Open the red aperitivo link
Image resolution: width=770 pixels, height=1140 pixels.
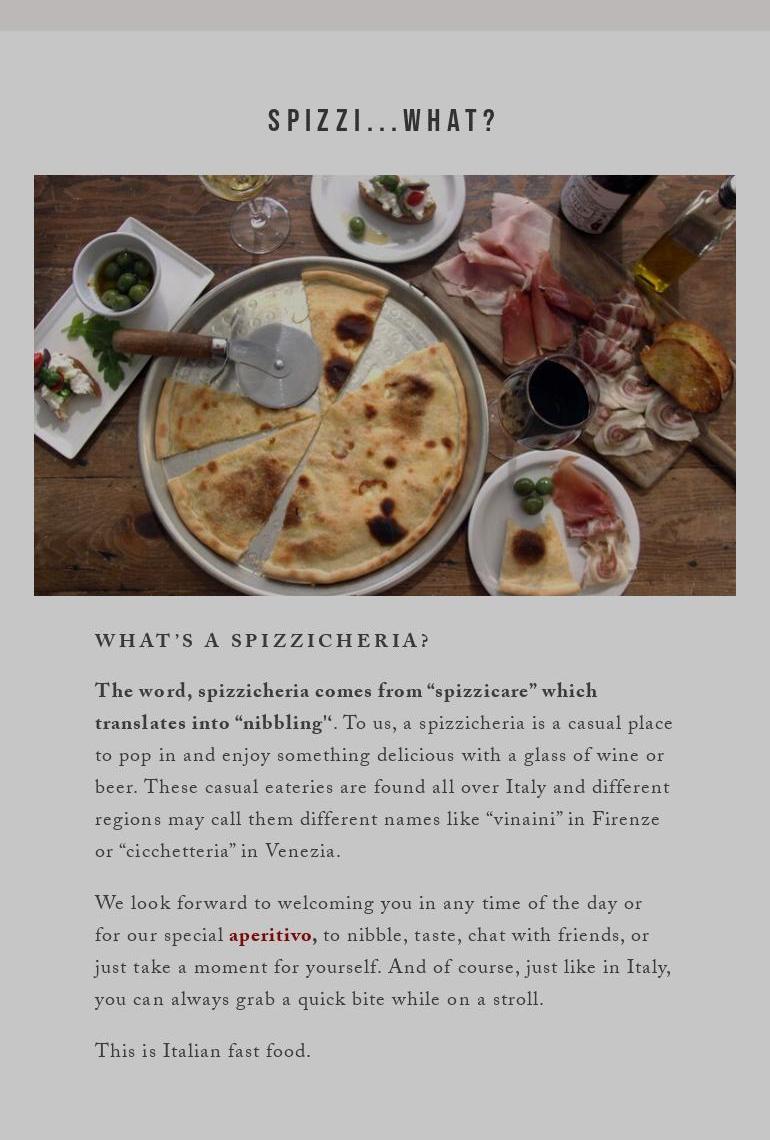[270, 937]
